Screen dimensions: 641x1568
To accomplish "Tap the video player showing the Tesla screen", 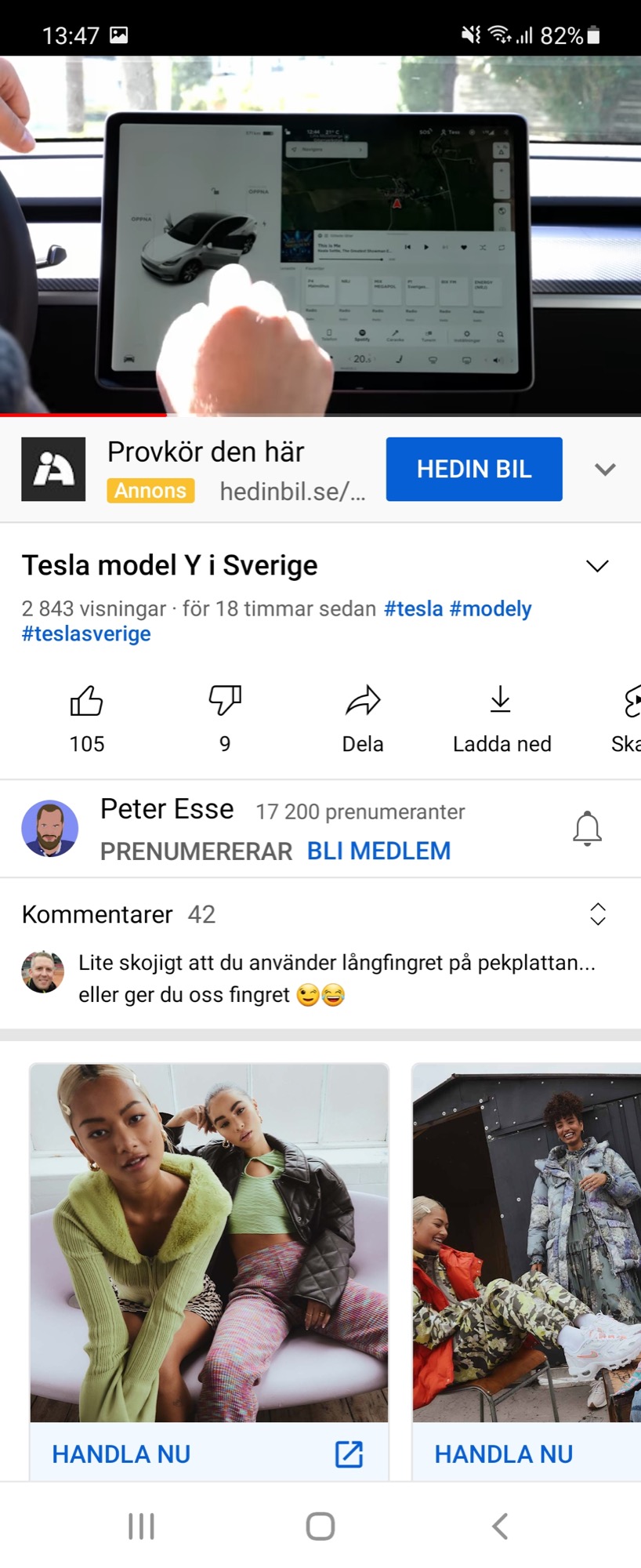I will coord(320,235).
